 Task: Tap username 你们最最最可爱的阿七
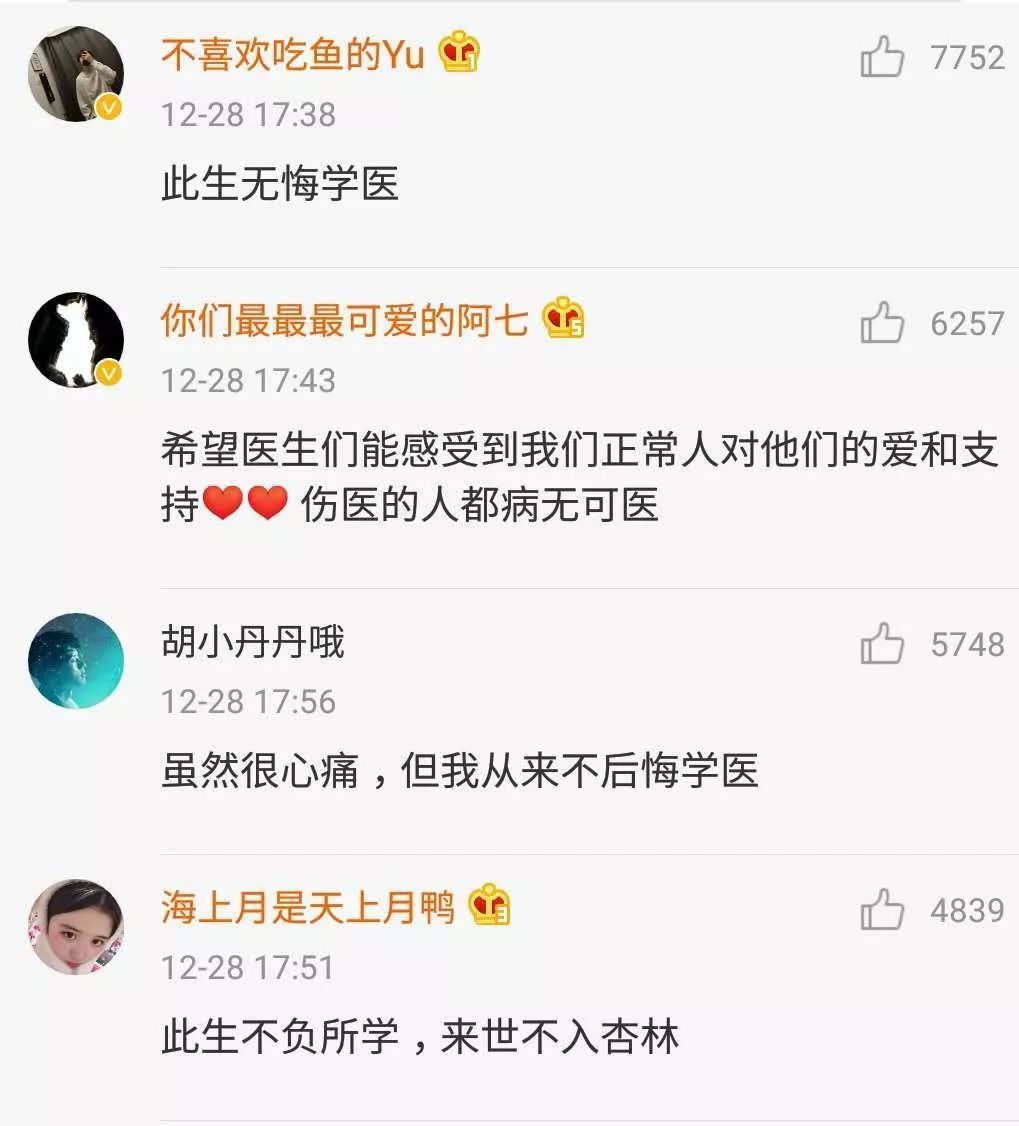[344, 320]
